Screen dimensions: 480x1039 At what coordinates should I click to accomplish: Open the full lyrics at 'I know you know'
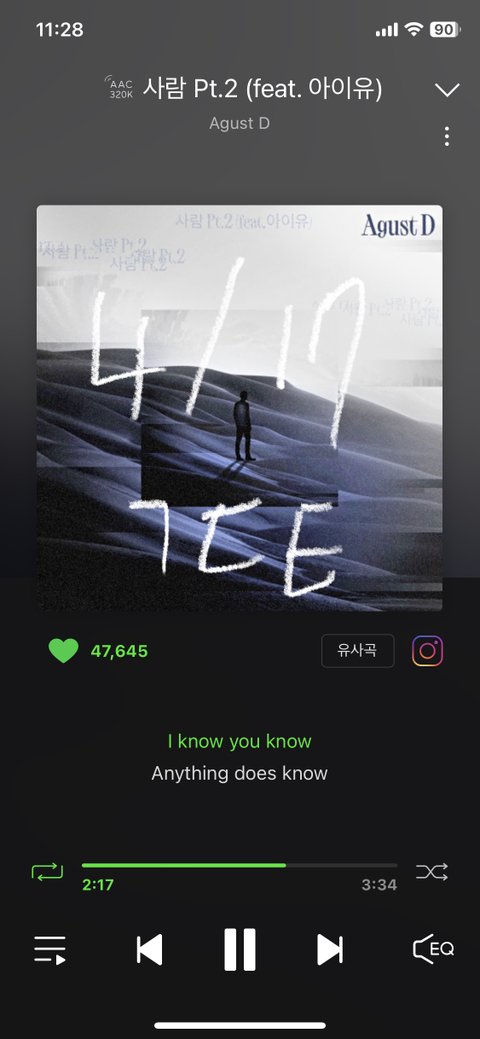[239, 741]
